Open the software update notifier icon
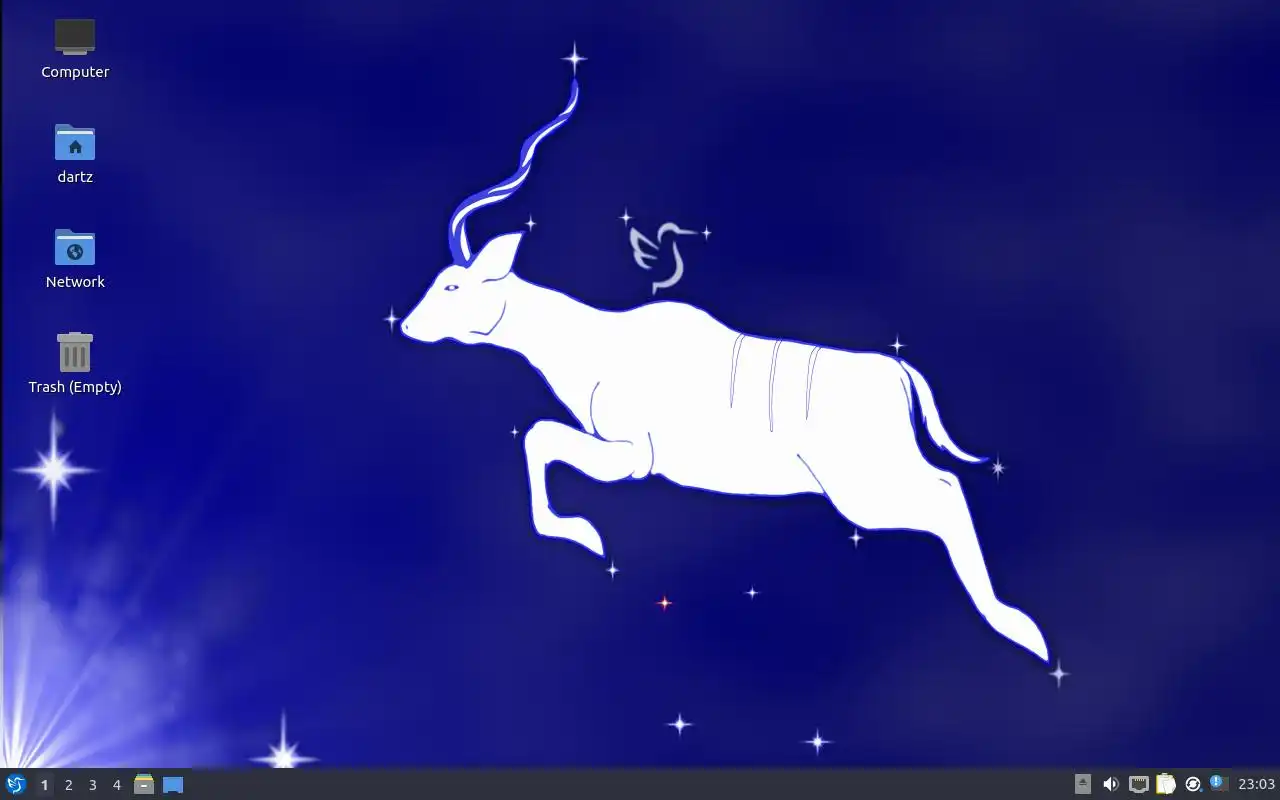Viewport: 1280px width, 800px height. tap(1193, 784)
